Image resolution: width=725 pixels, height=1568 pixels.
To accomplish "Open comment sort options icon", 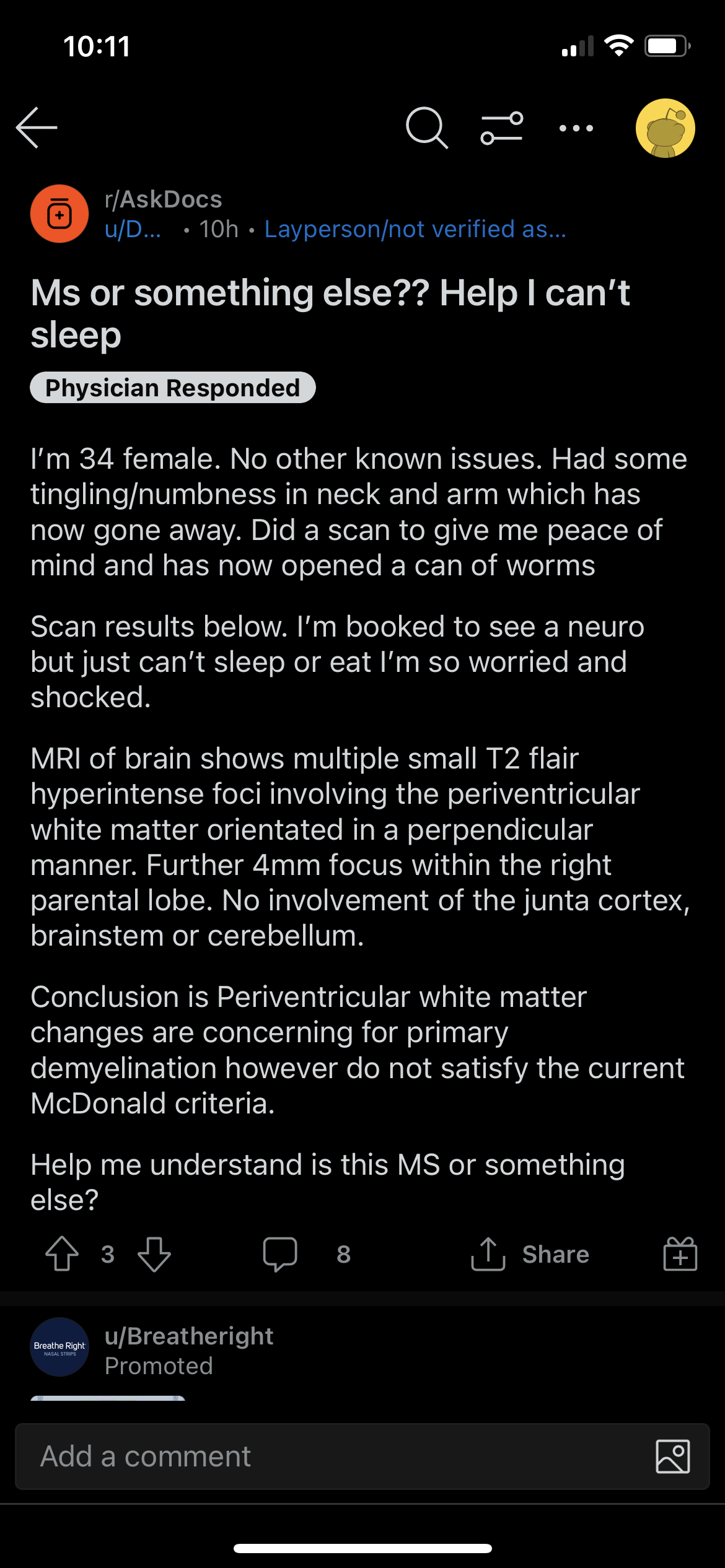I will 502,128.
